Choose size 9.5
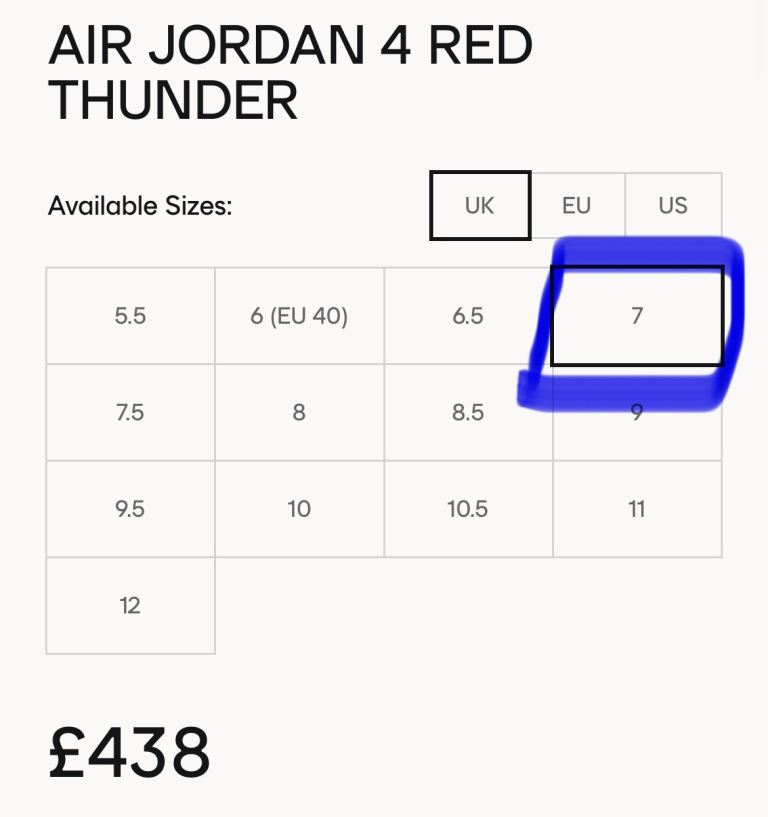The width and height of the screenshot is (768, 817). 130,509
